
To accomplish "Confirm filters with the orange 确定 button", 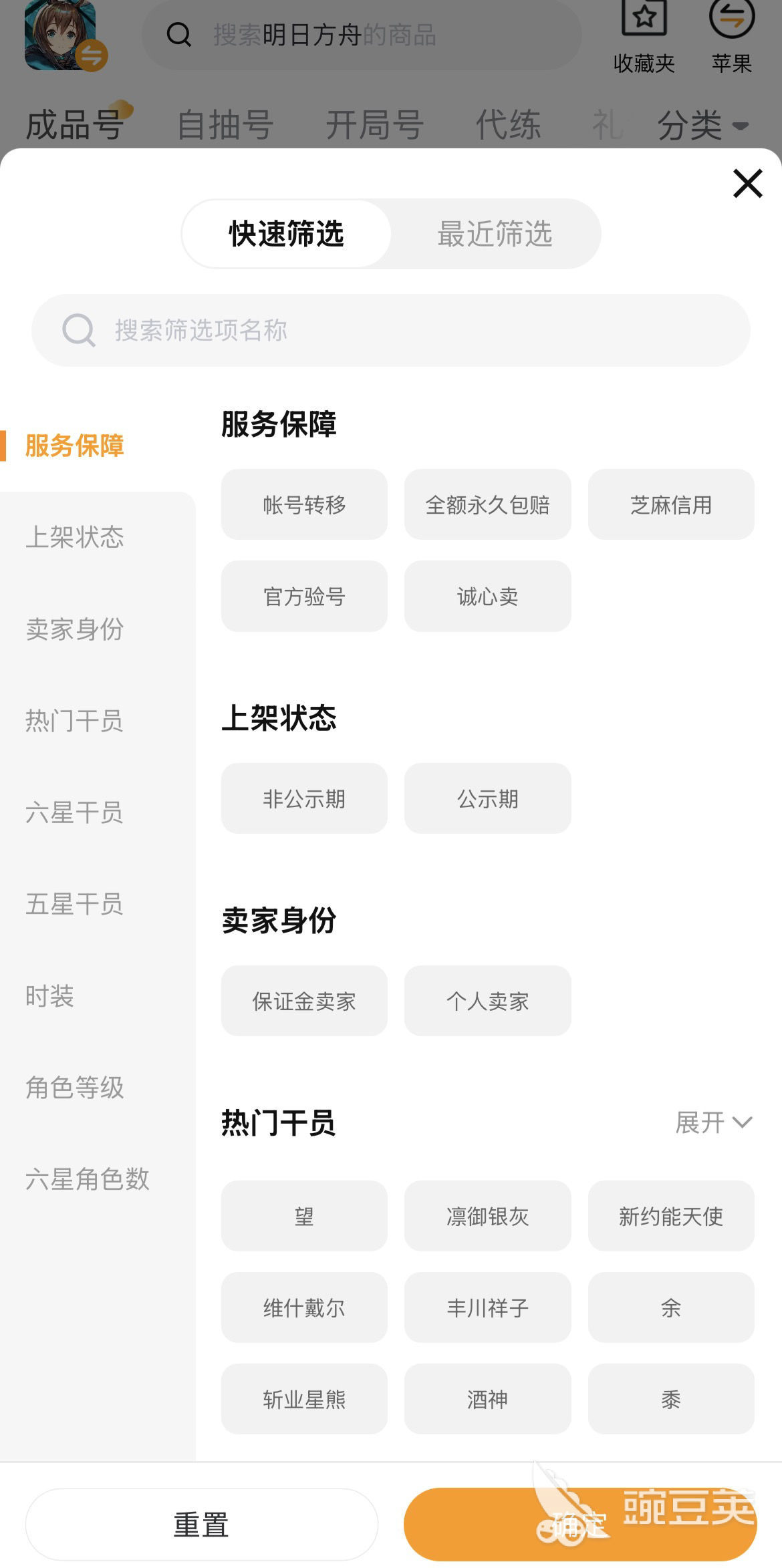I will pyautogui.click(x=579, y=1525).
